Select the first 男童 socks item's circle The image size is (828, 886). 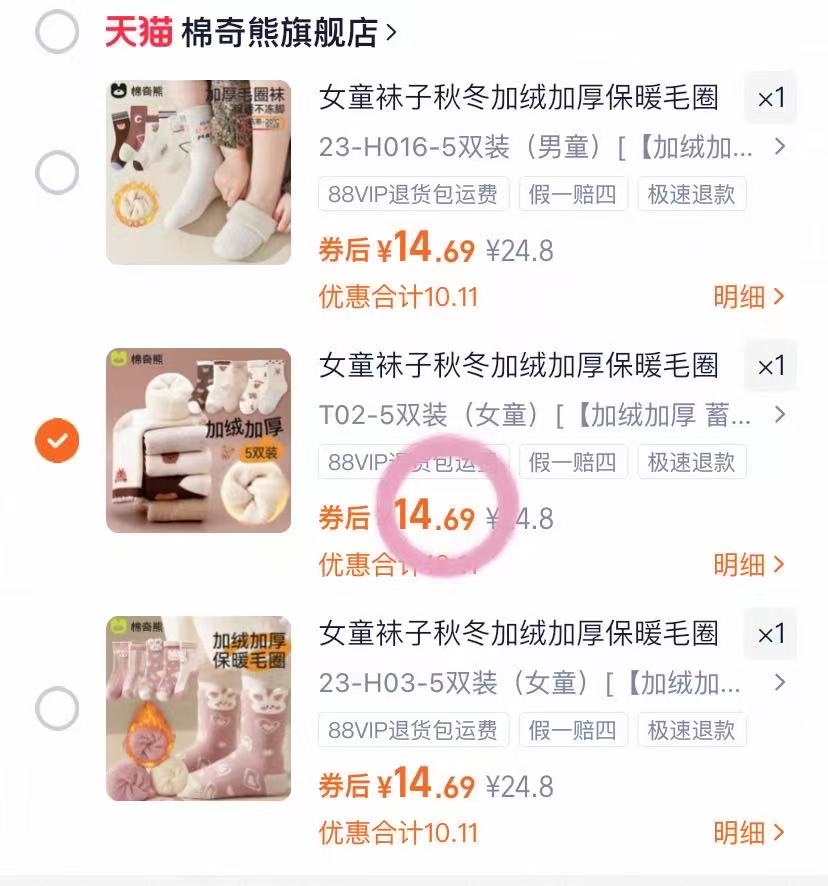[x=57, y=170]
